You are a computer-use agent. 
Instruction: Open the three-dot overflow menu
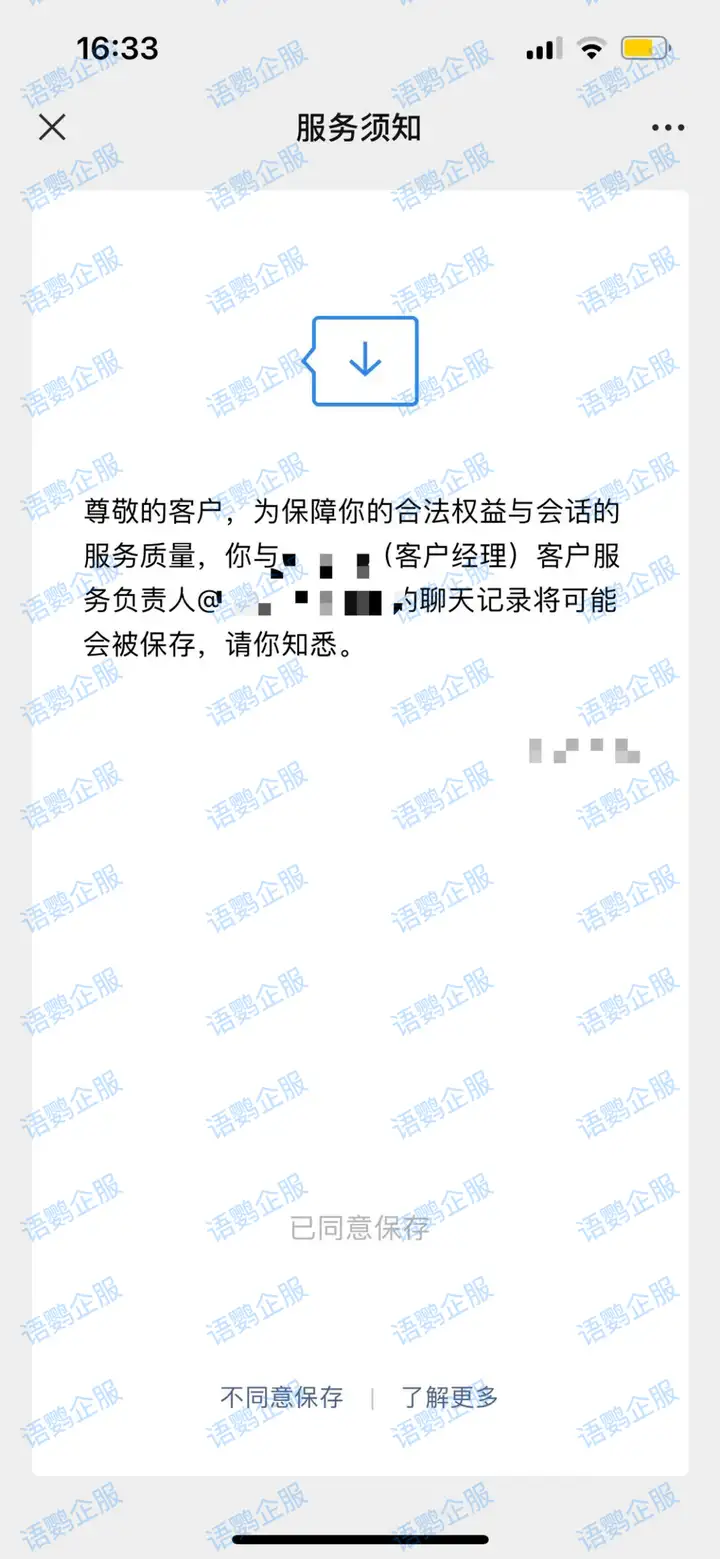(x=668, y=128)
